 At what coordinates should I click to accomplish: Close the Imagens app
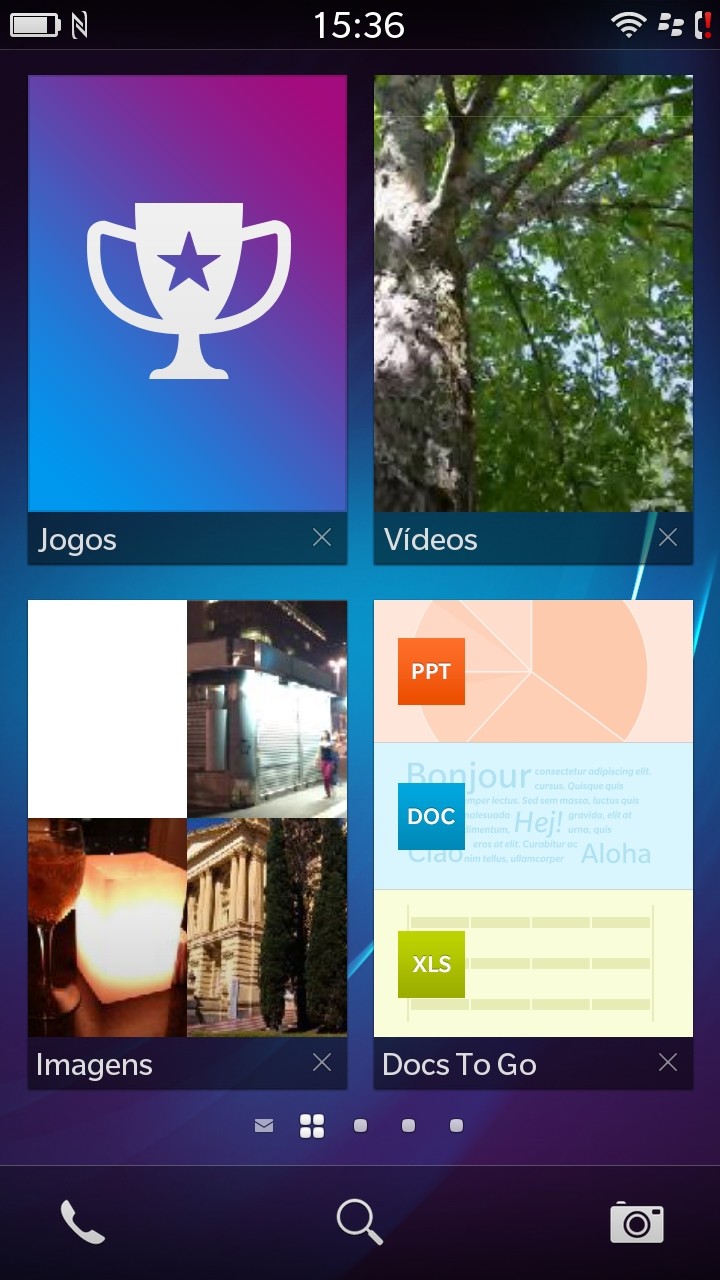(321, 1063)
